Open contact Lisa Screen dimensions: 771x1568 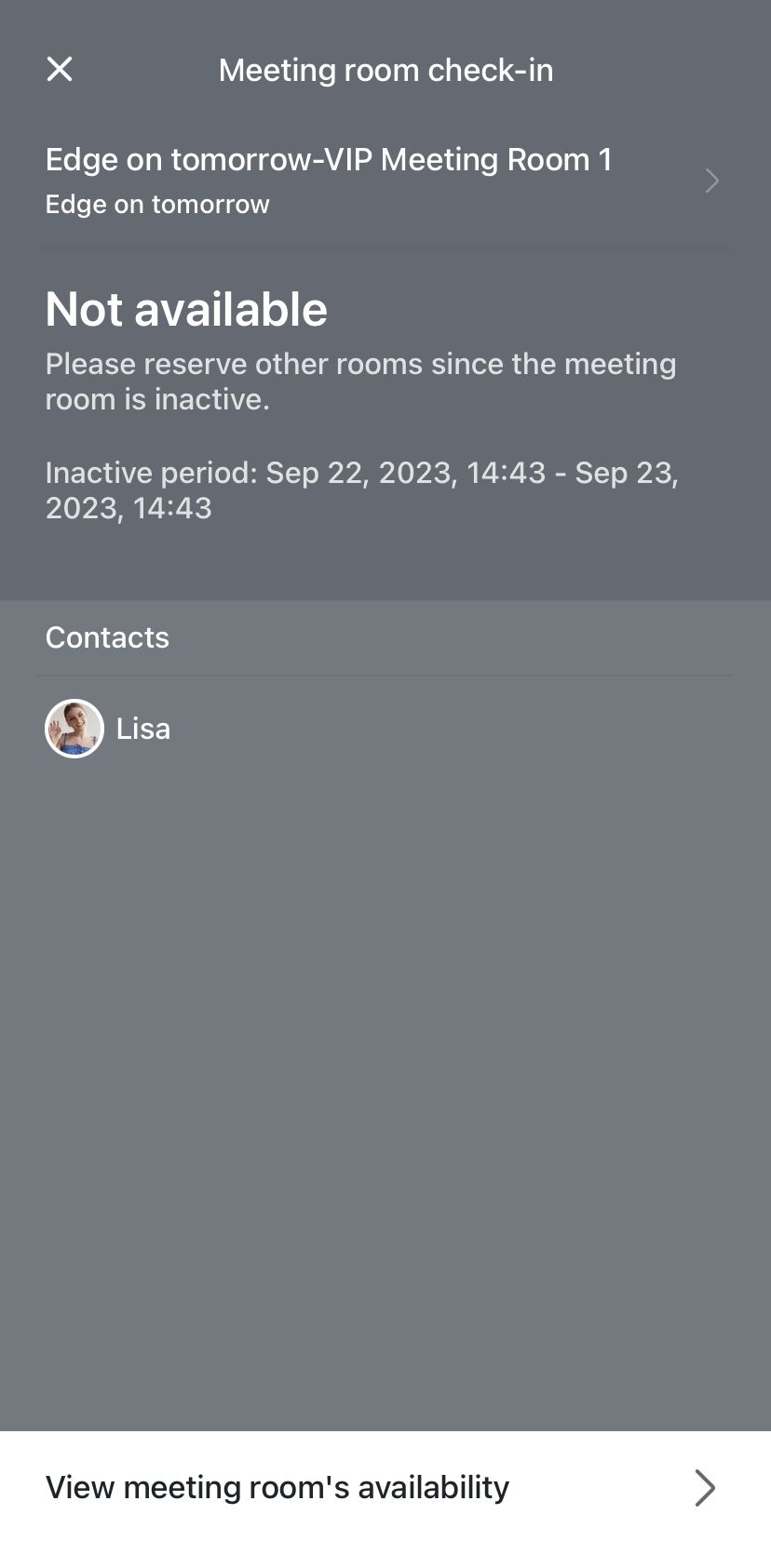point(109,729)
